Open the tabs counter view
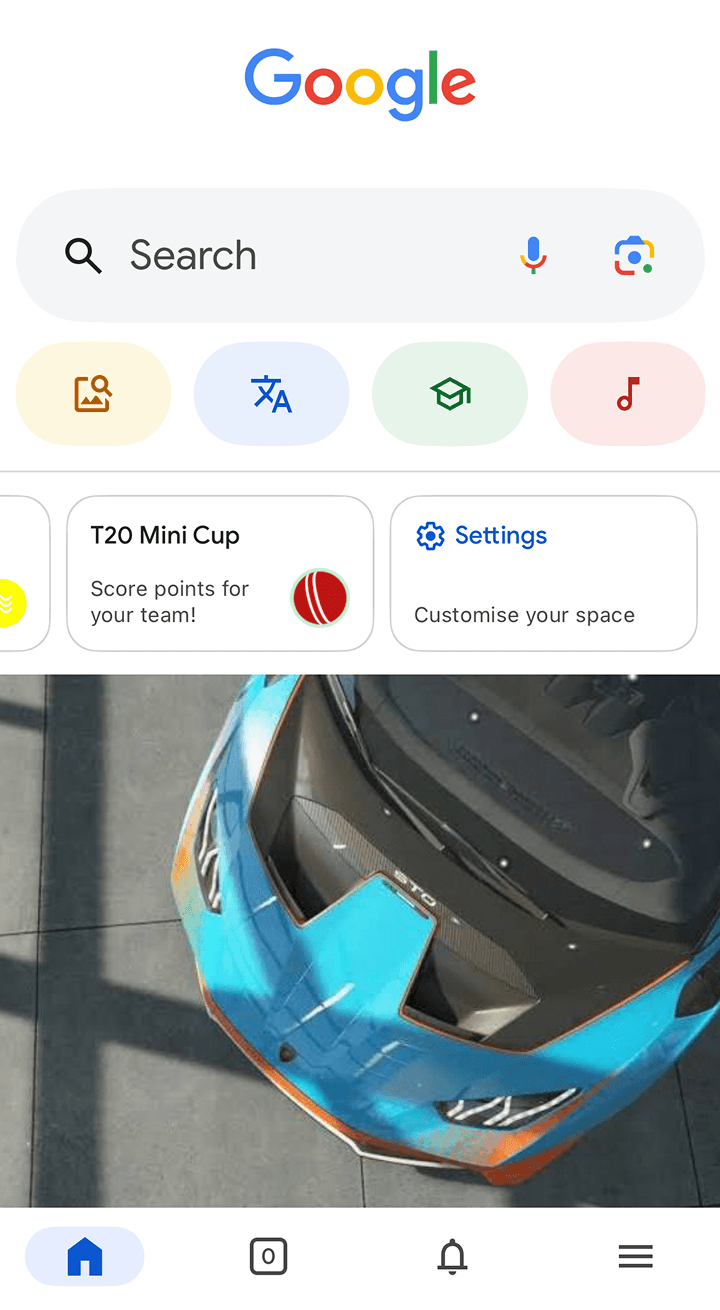The width and height of the screenshot is (720, 1310). click(x=268, y=1256)
